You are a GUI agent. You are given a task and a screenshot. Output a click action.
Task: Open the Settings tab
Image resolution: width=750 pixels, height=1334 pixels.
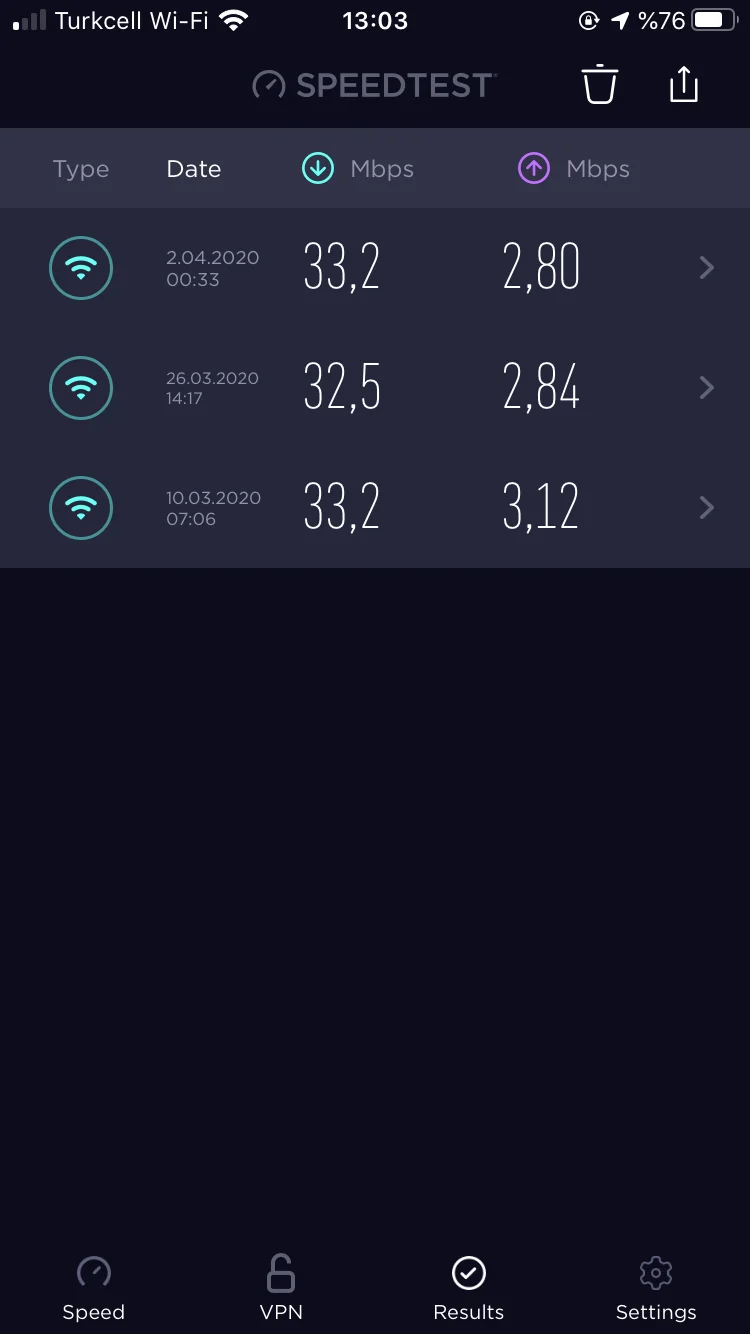(656, 1289)
